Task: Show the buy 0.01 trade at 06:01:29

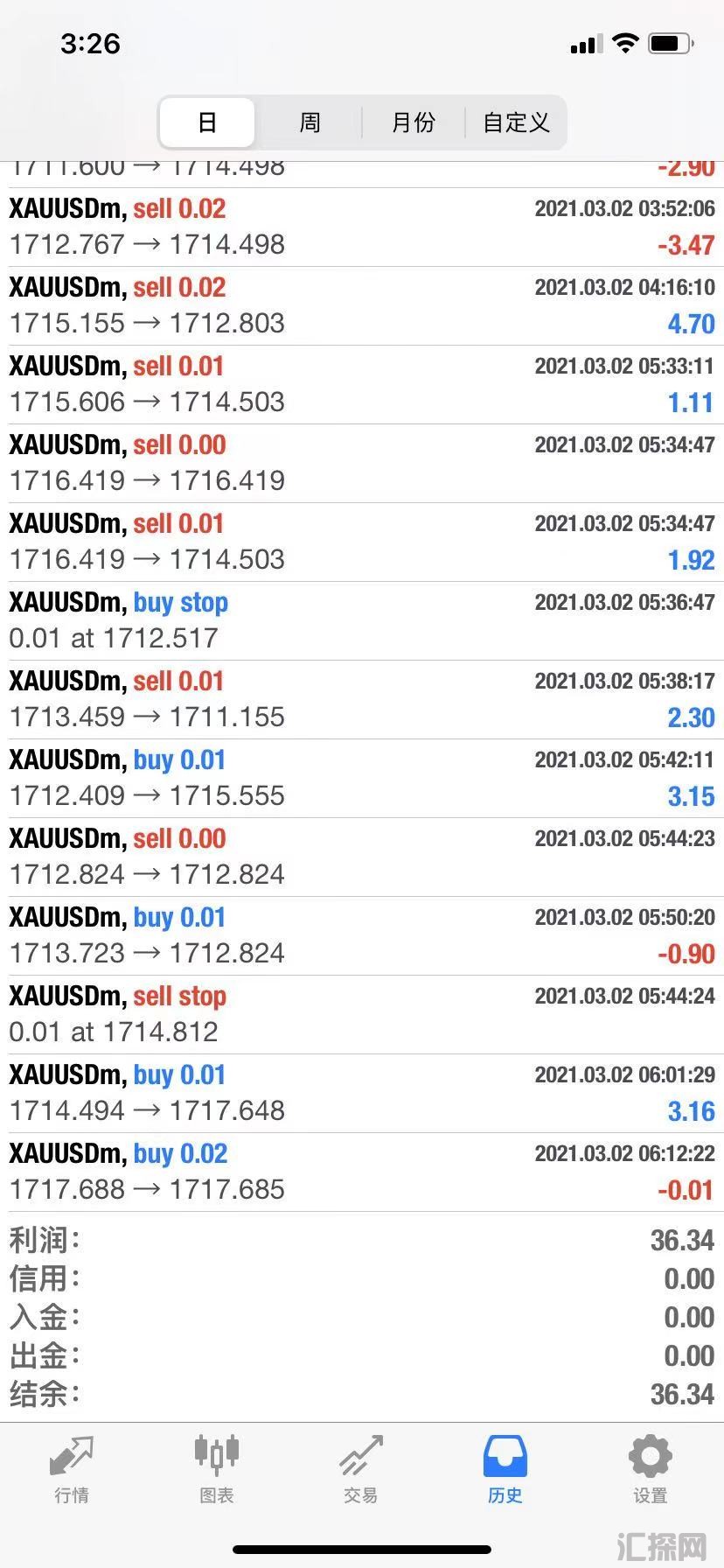Action: 362,1094
